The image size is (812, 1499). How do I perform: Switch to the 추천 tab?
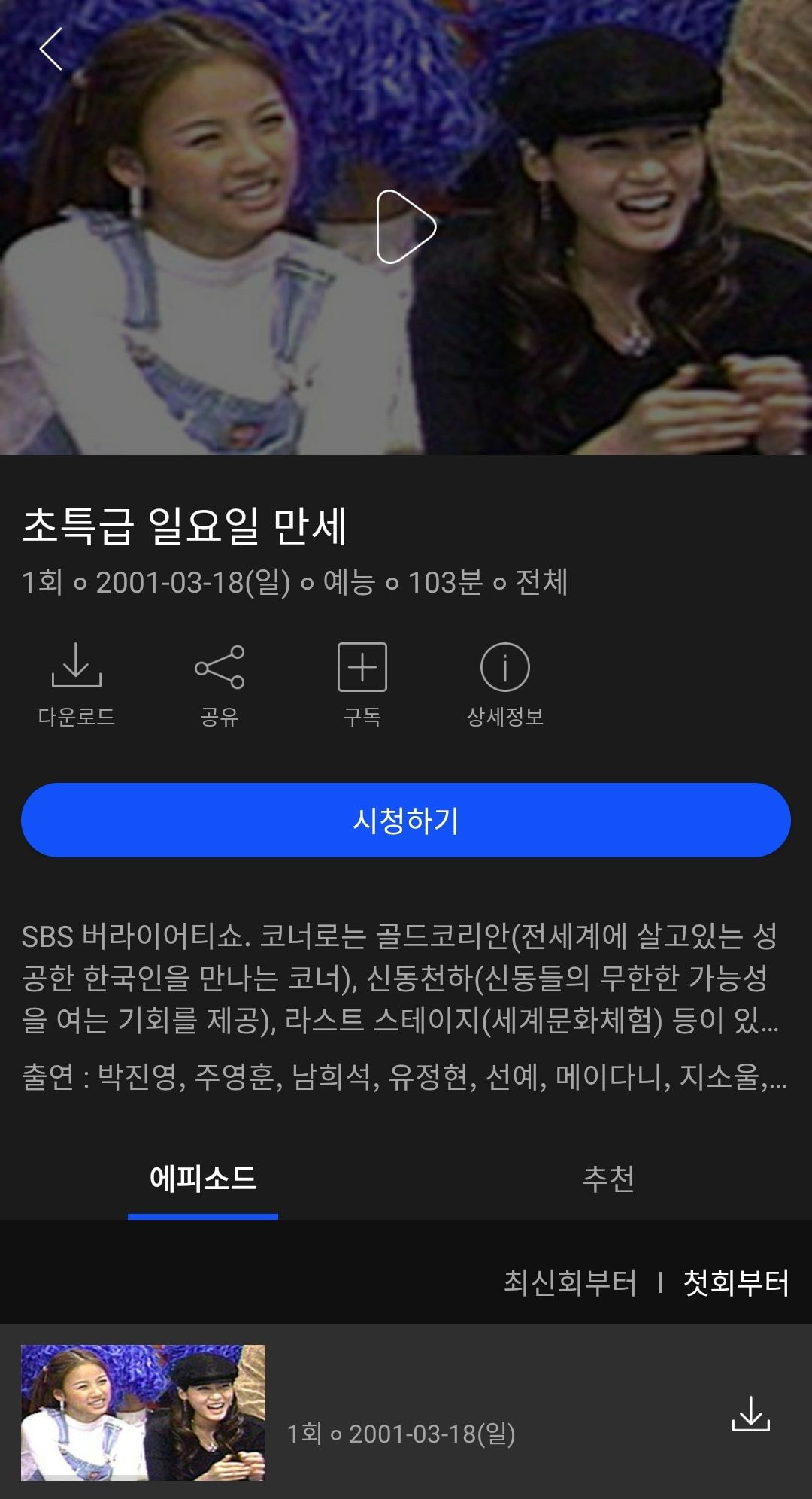608,1179
